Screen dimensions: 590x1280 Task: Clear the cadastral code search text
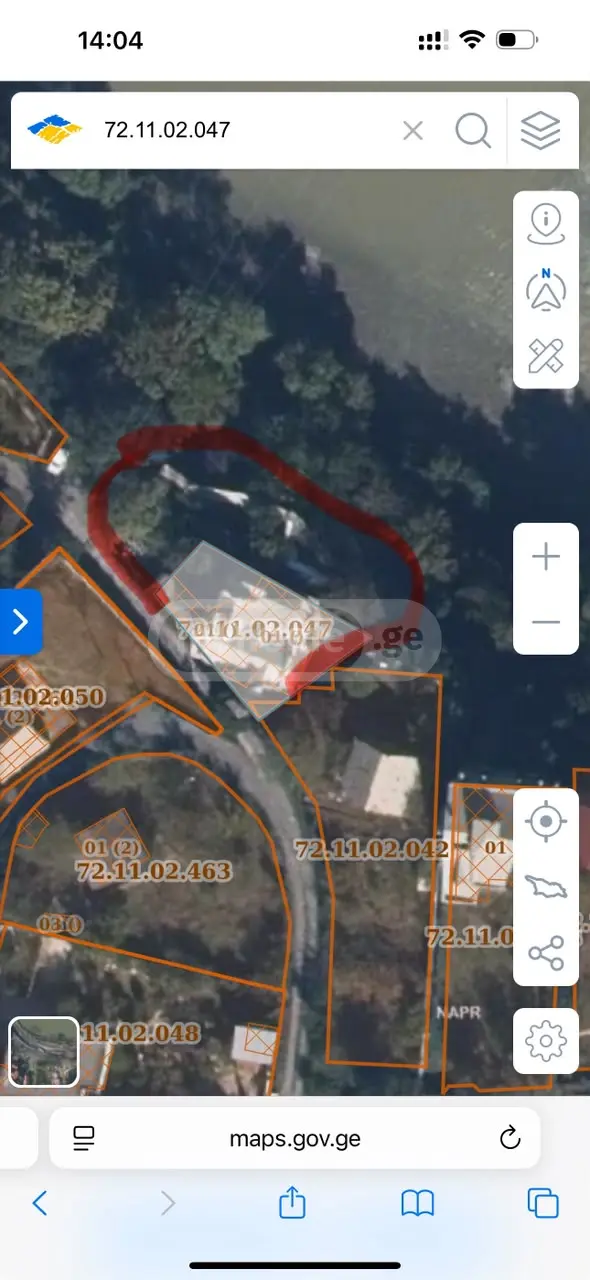(413, 130)
